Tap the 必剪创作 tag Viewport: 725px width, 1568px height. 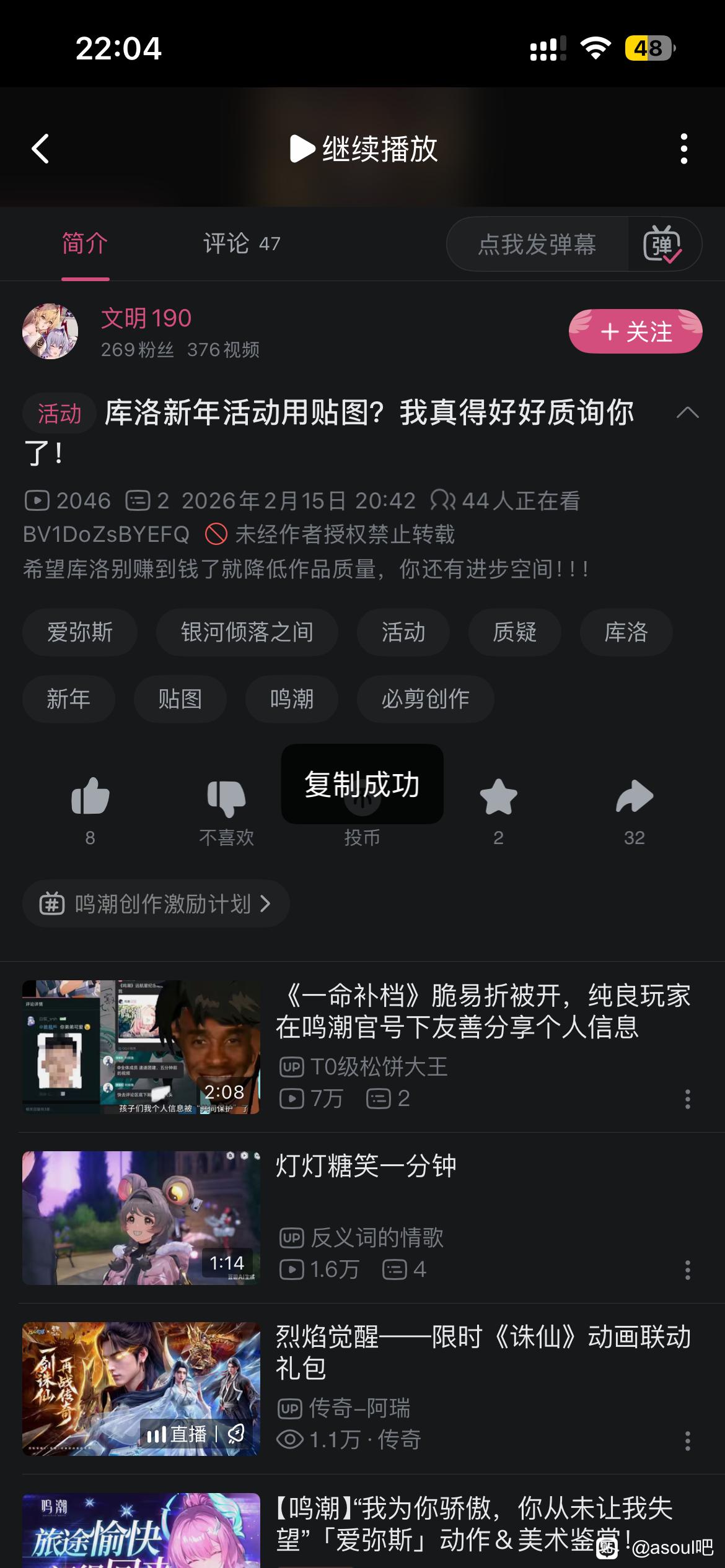tap(425, 699)
